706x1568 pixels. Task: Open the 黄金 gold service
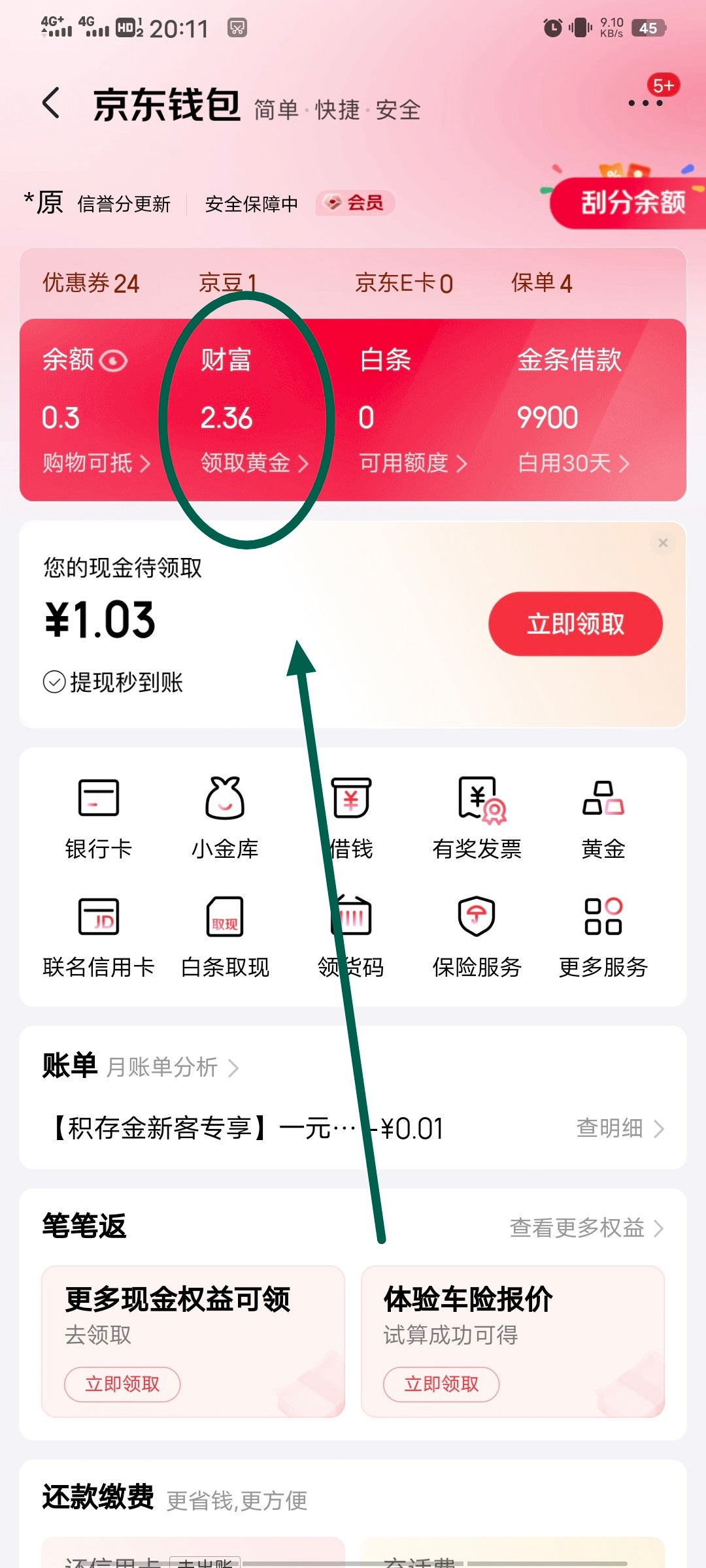coord(603,818)
